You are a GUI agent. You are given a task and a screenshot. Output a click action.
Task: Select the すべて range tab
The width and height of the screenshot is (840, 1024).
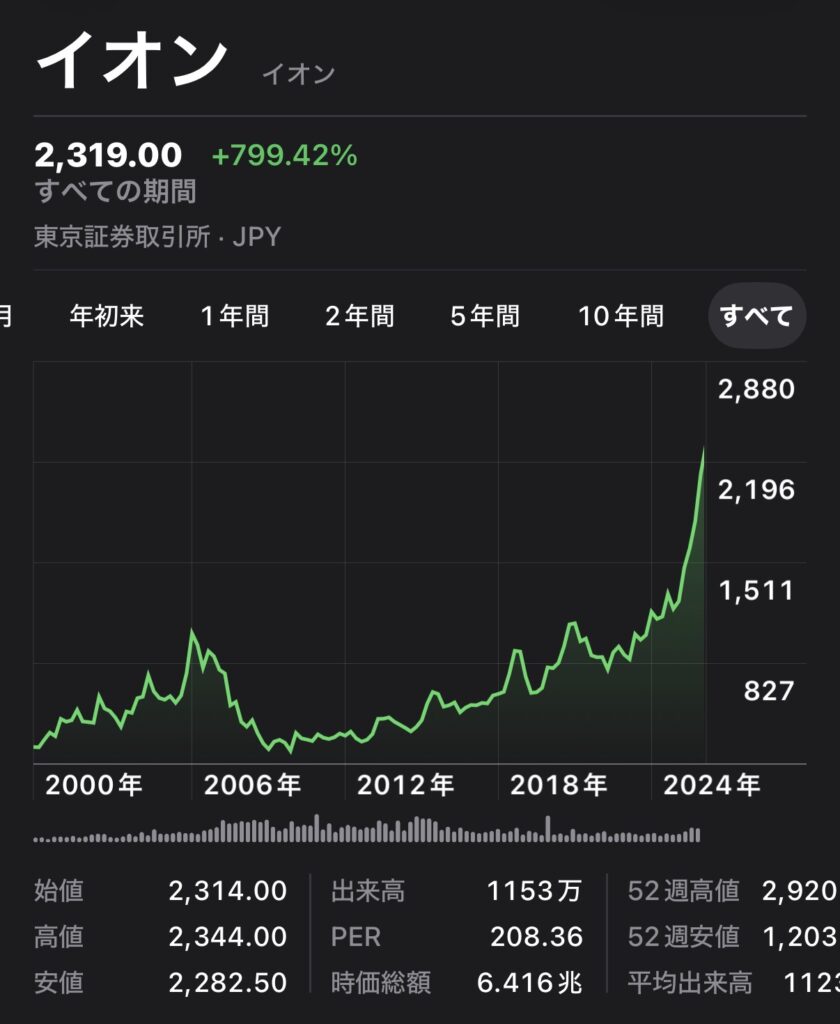[x=756, y=317]
